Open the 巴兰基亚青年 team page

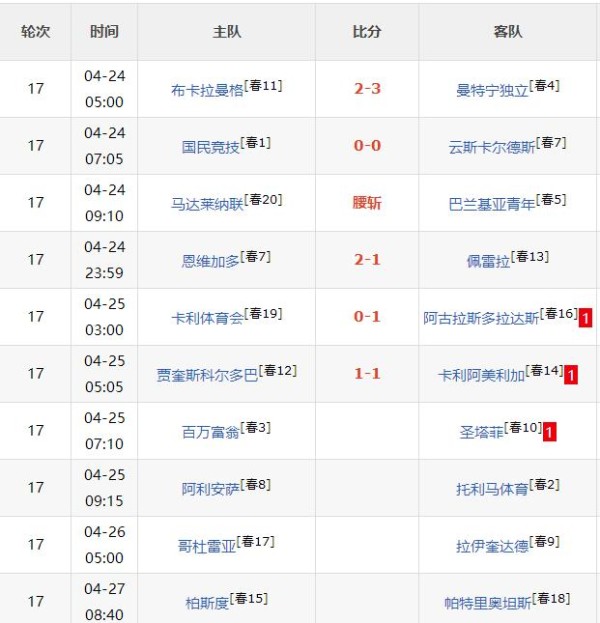(491, 204)
